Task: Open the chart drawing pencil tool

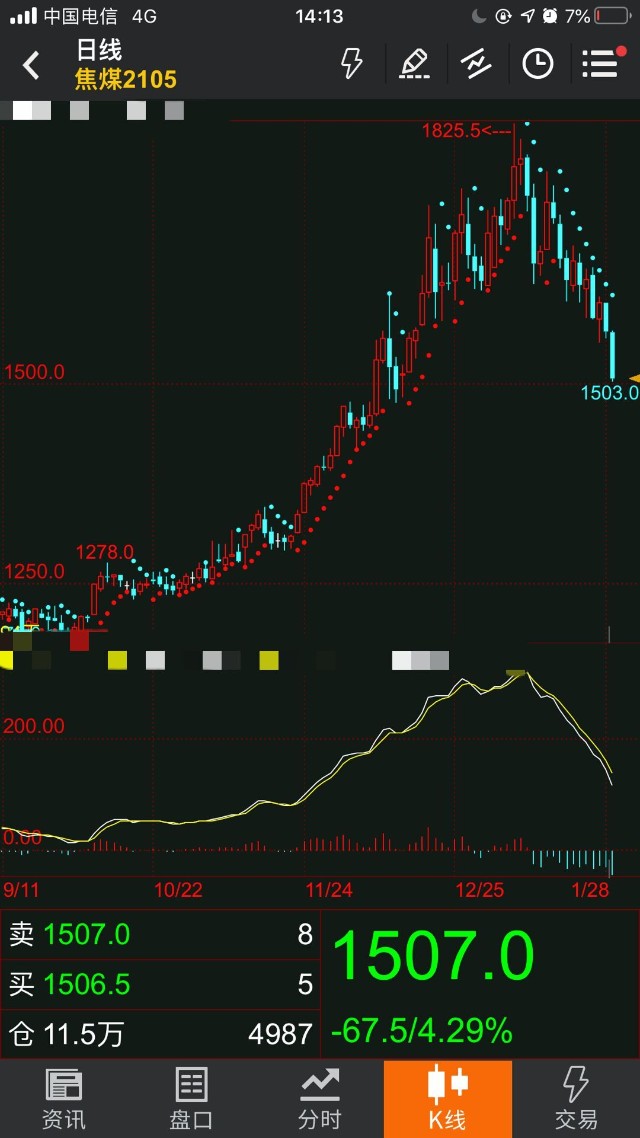Action: coord(414,64)
